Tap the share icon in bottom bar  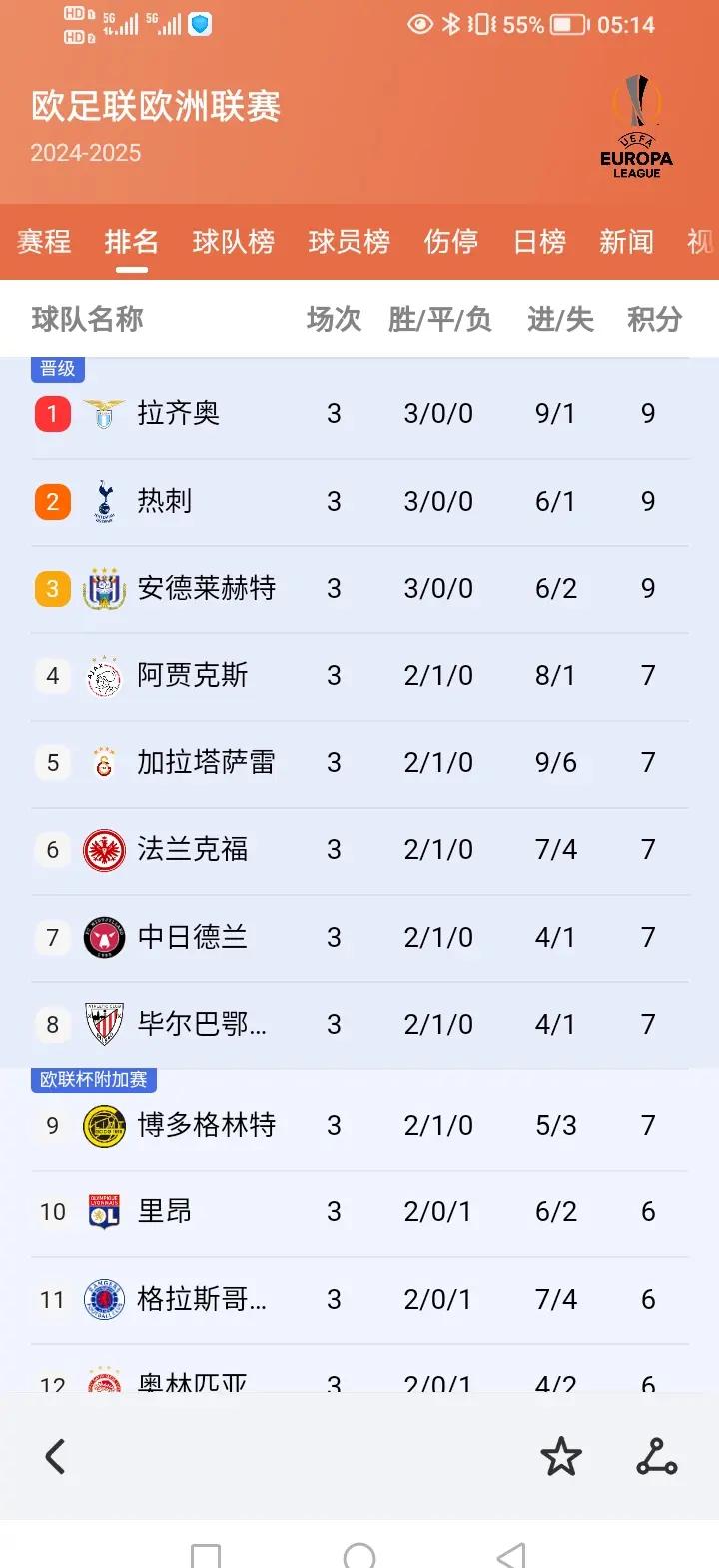click(x=656, y=1456)
